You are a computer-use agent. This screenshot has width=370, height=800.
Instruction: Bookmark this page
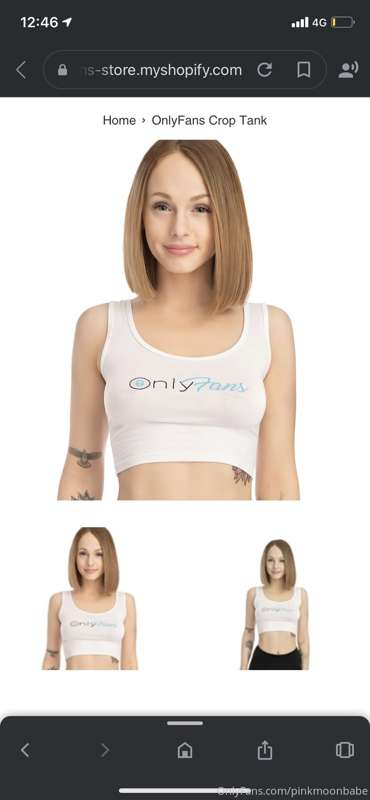pyautogui.click(x=304, y=70)
